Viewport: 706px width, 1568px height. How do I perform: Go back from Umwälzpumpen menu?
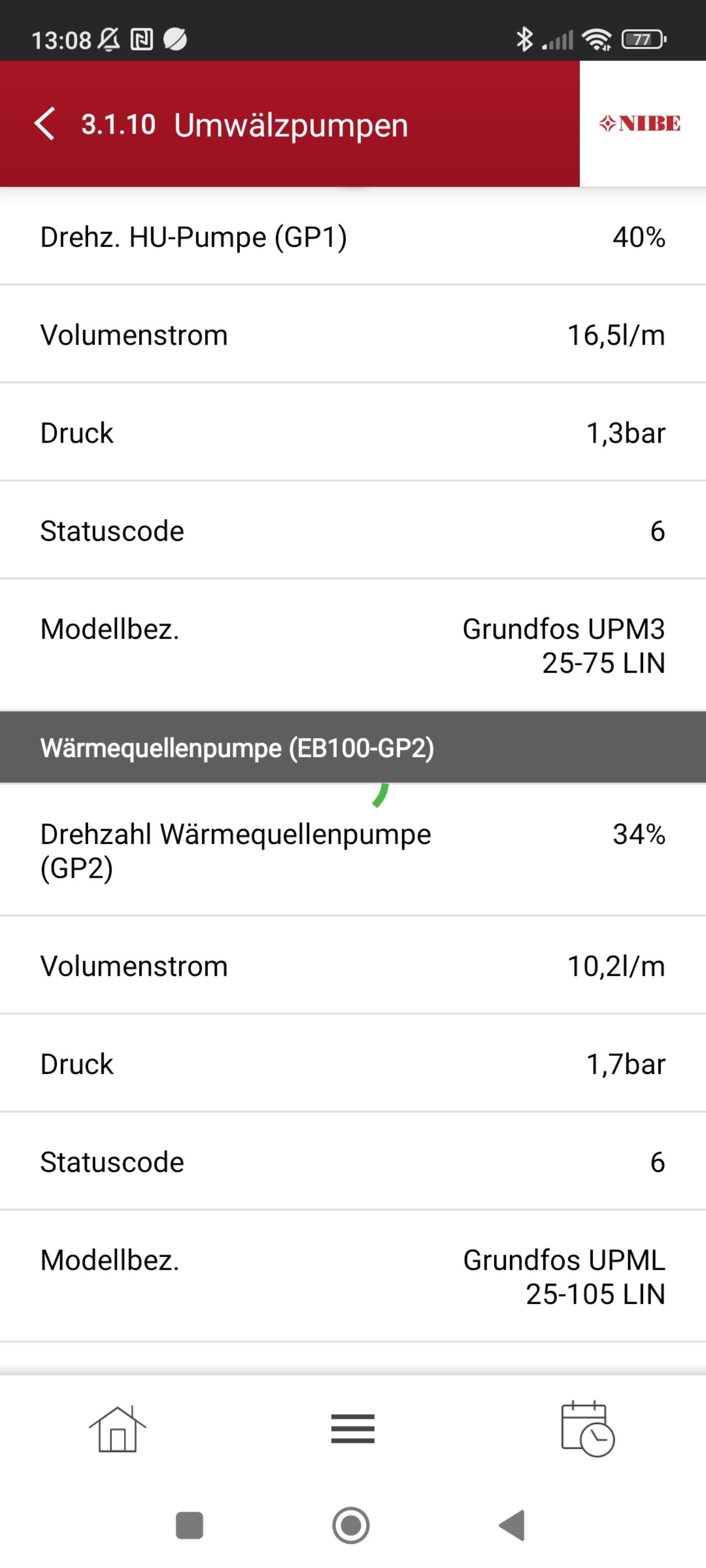pyautogui.click(x=45, y=124)
